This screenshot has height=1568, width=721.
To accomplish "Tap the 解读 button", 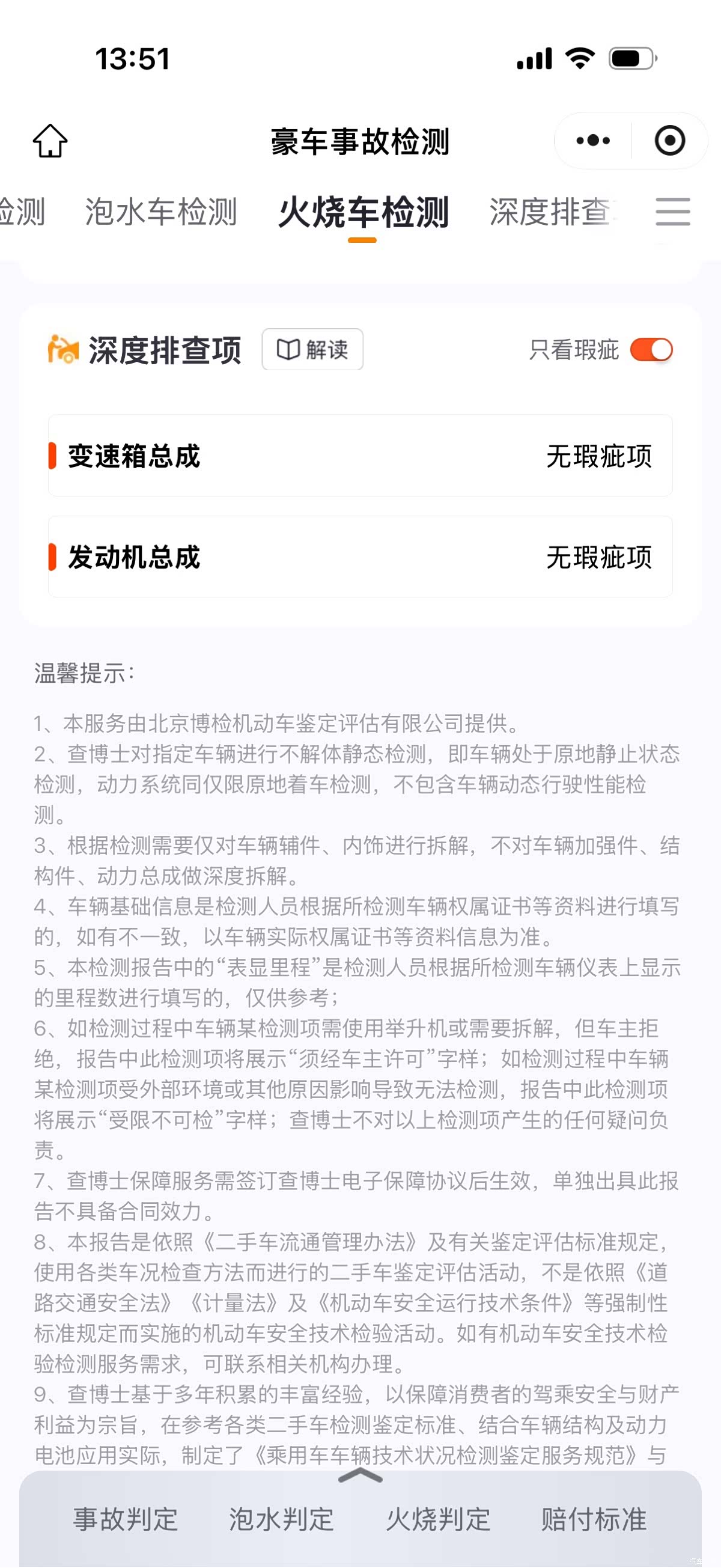I will (313, 349).
